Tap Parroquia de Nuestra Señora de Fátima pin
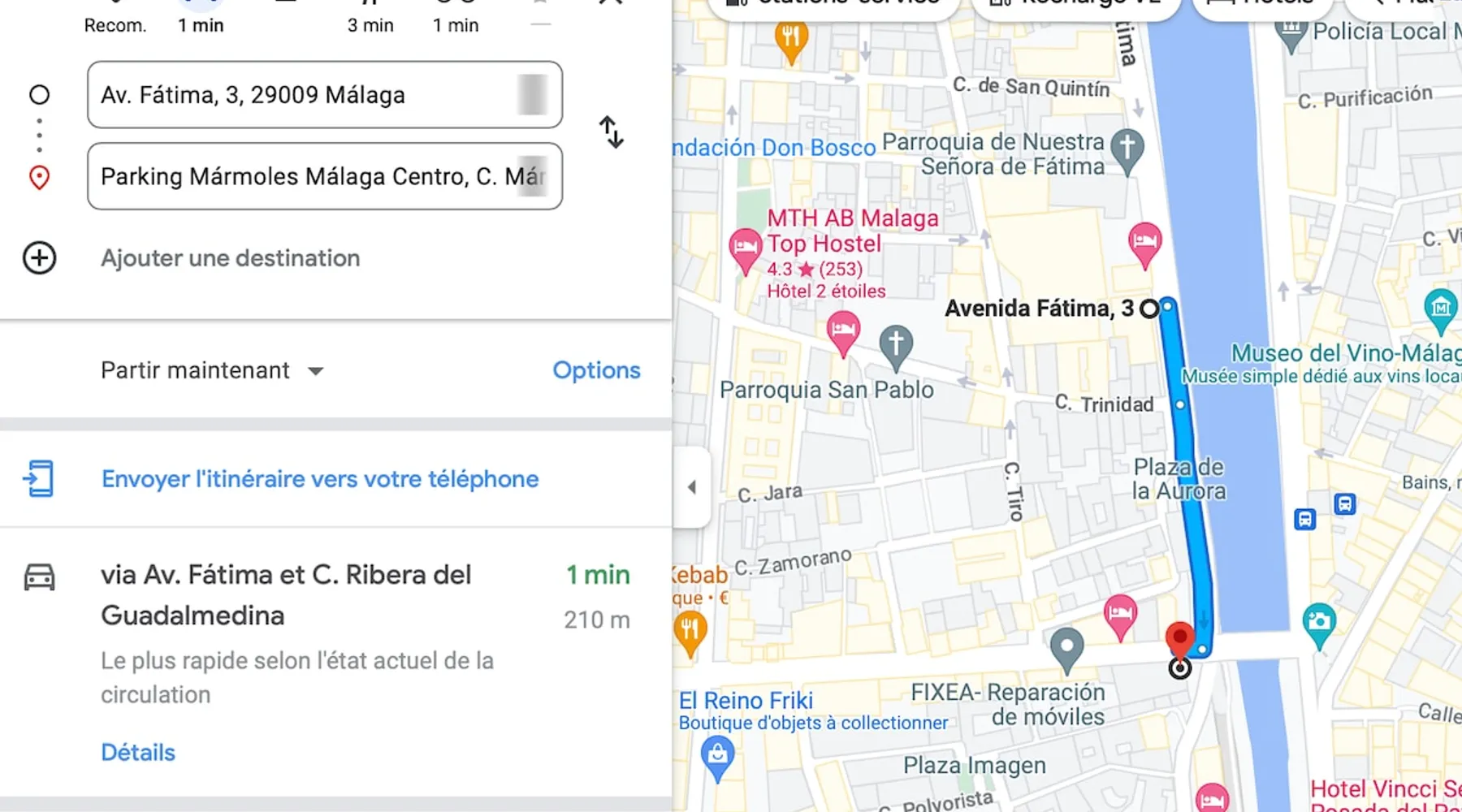Screen dimensions: 1462x812 [x=1127, y=149]
